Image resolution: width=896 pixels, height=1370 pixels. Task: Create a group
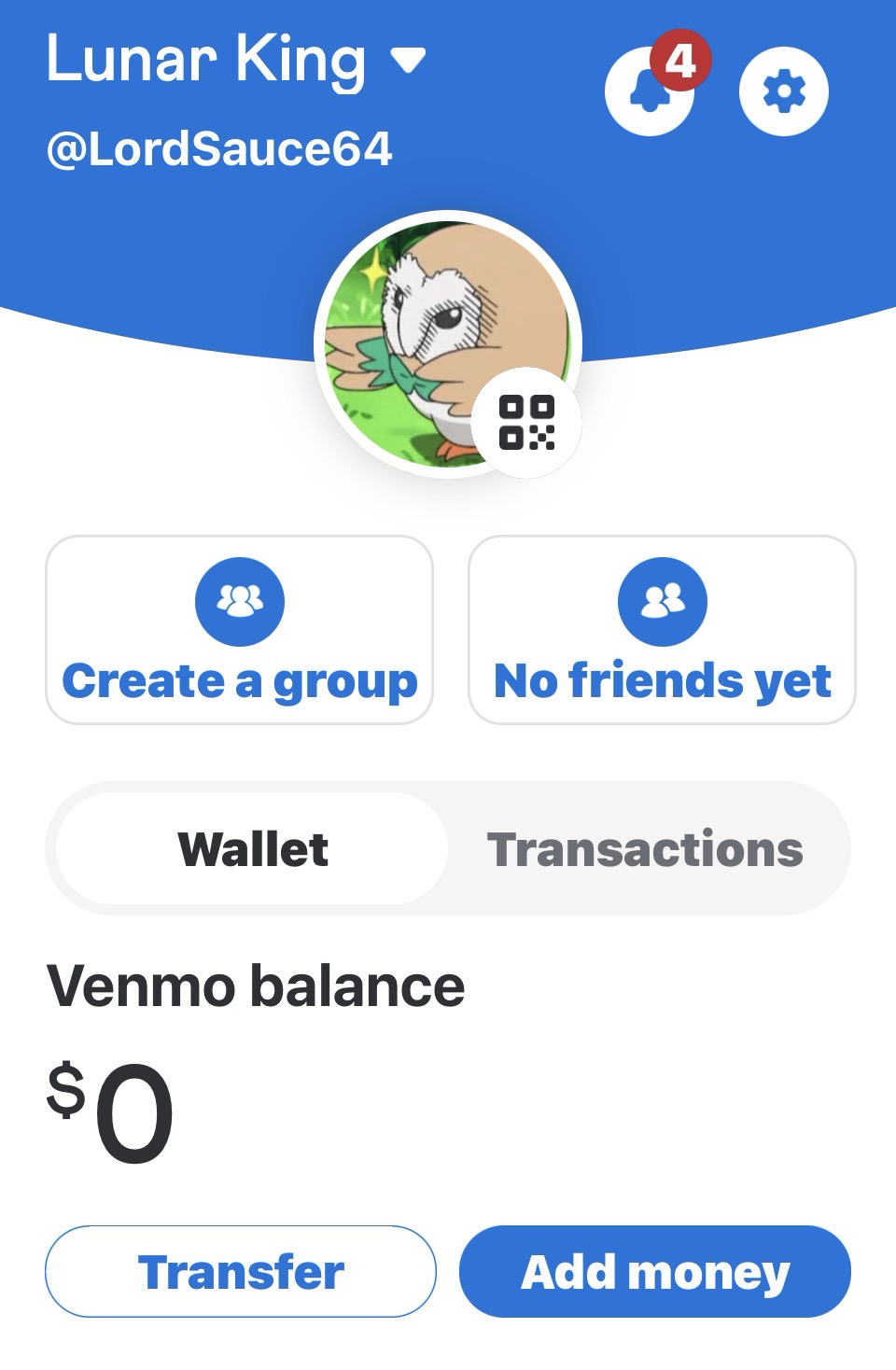[239, 630]
